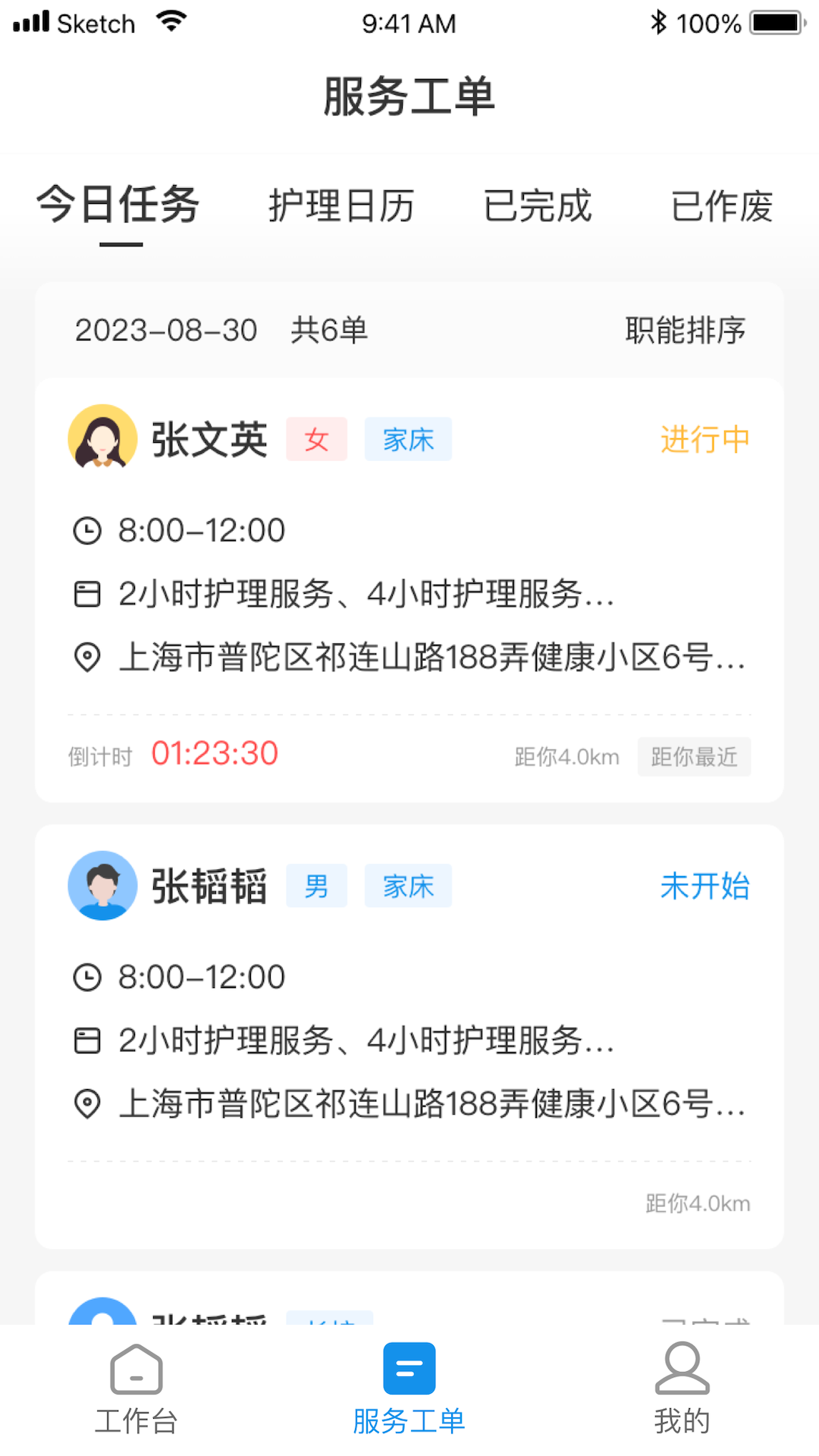Tap the 女 gender tag on 张文英
The height and width of the screenshot is (1456, 819).
tap(317, 439)
